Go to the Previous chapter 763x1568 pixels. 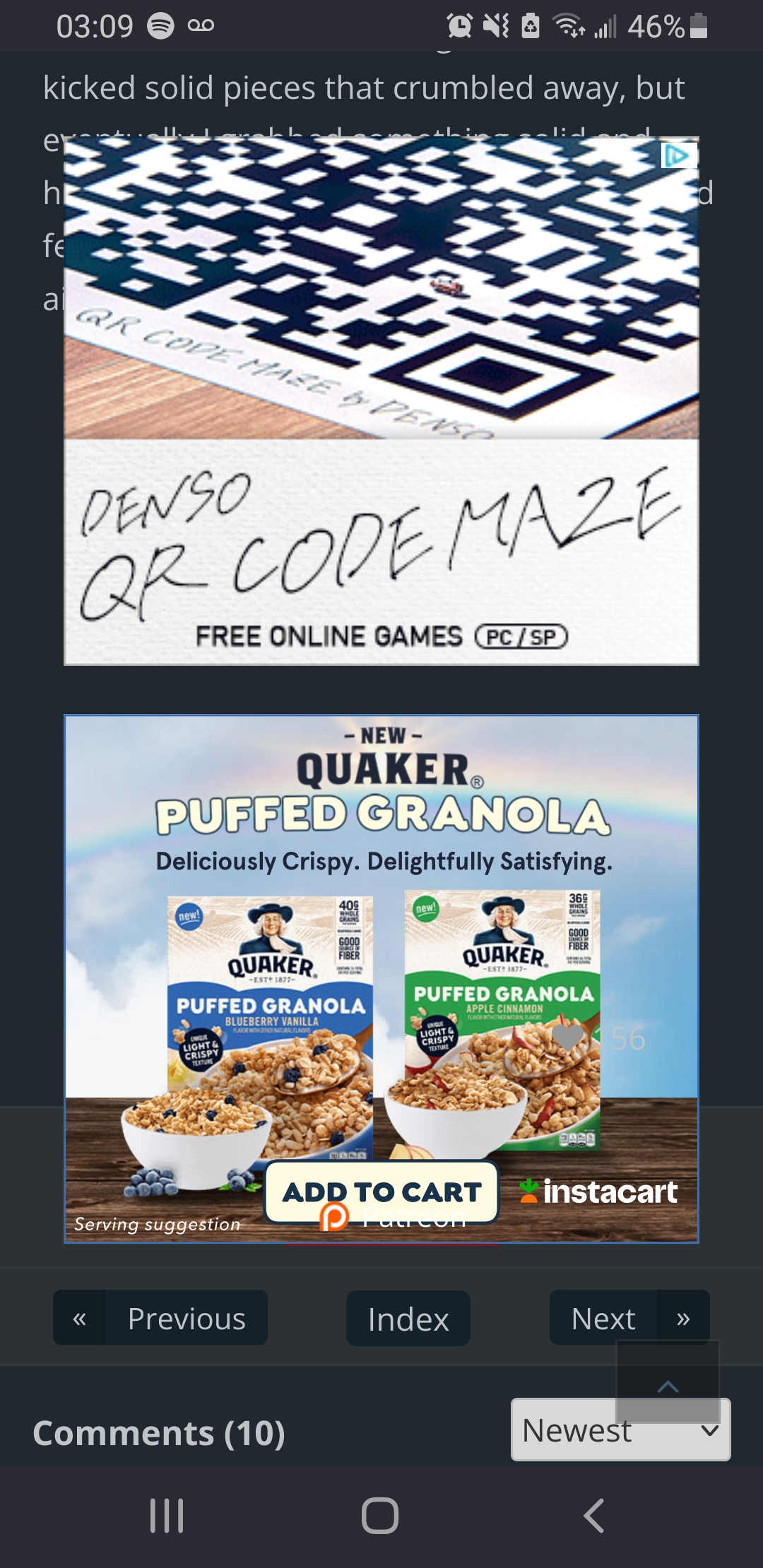160,1318
